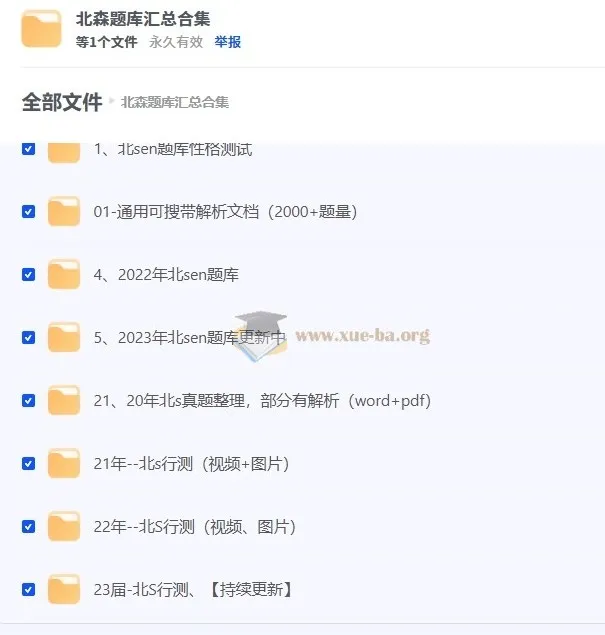Uncheck the 4、2022年北sen题库 checkbox
Image resolution: width=605 pixels, height=635 pixels.
[28, 274]
